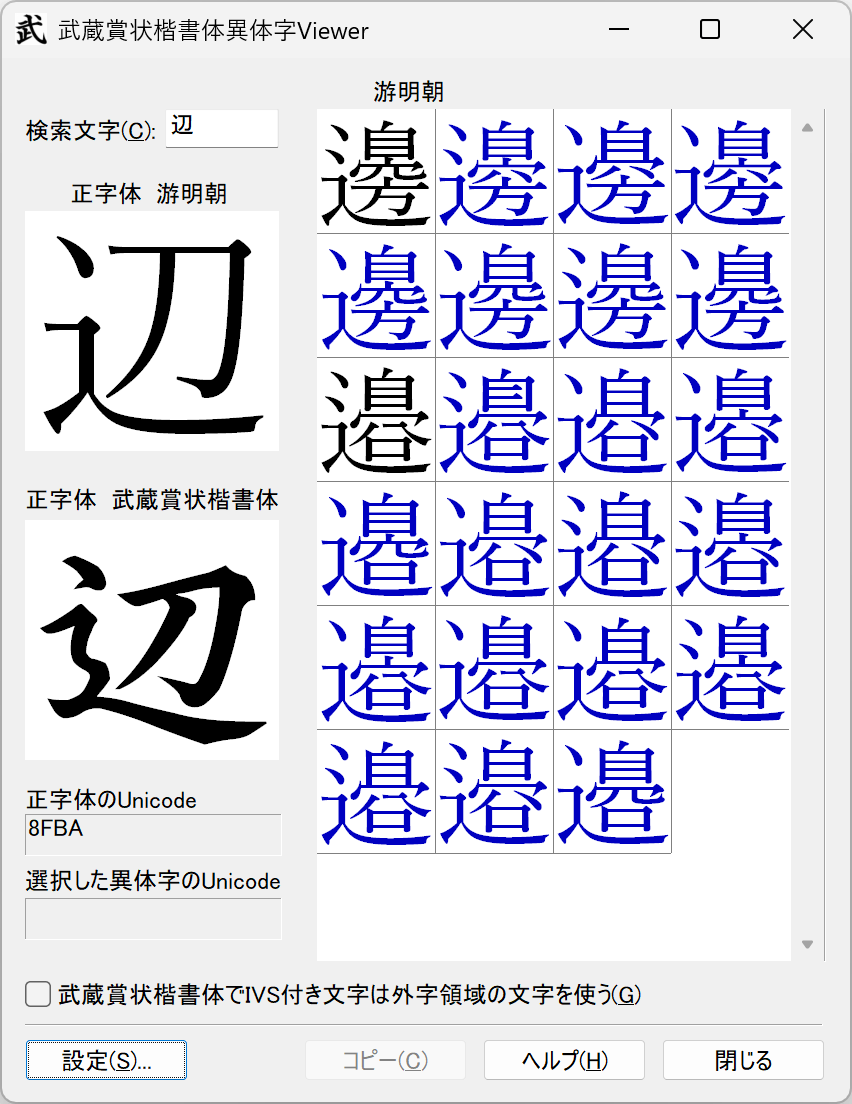This screenshot has width=852, height=1104.
Task: Minimize the Viewer window
Action: (x=617, y=30)
